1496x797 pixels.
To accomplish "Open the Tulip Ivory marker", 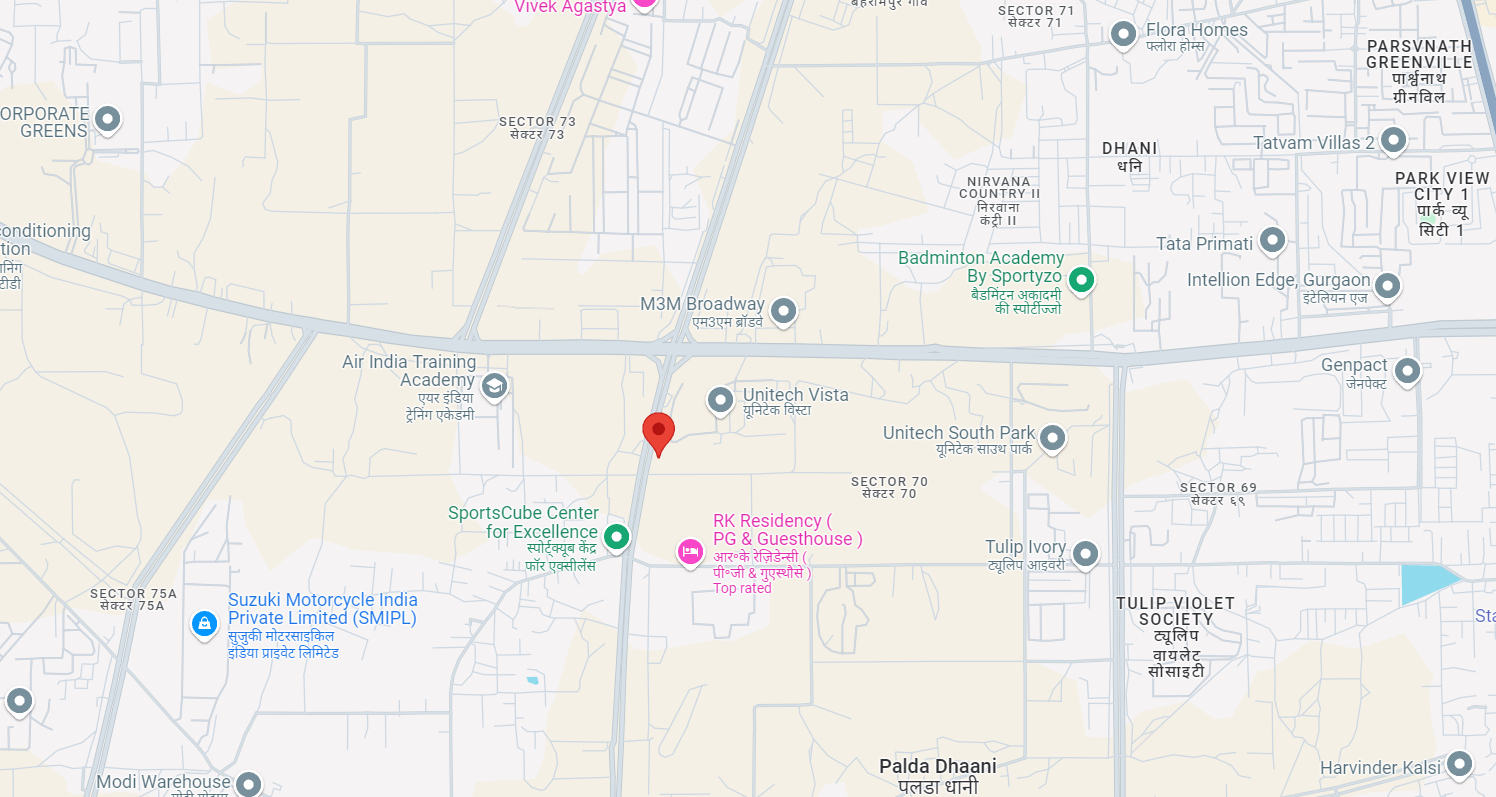I will click(x=1085, y=552).
